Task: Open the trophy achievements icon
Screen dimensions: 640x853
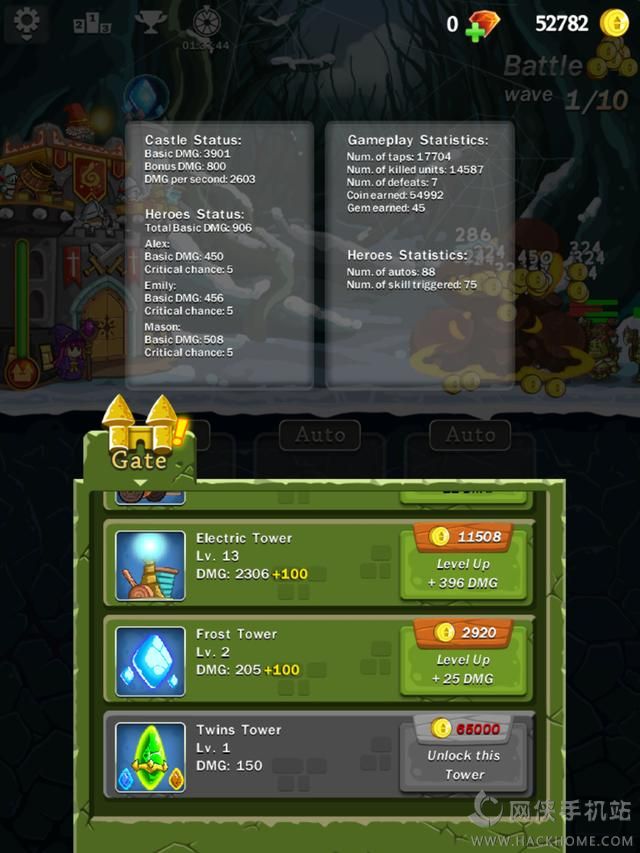Action: click(150, 22)
